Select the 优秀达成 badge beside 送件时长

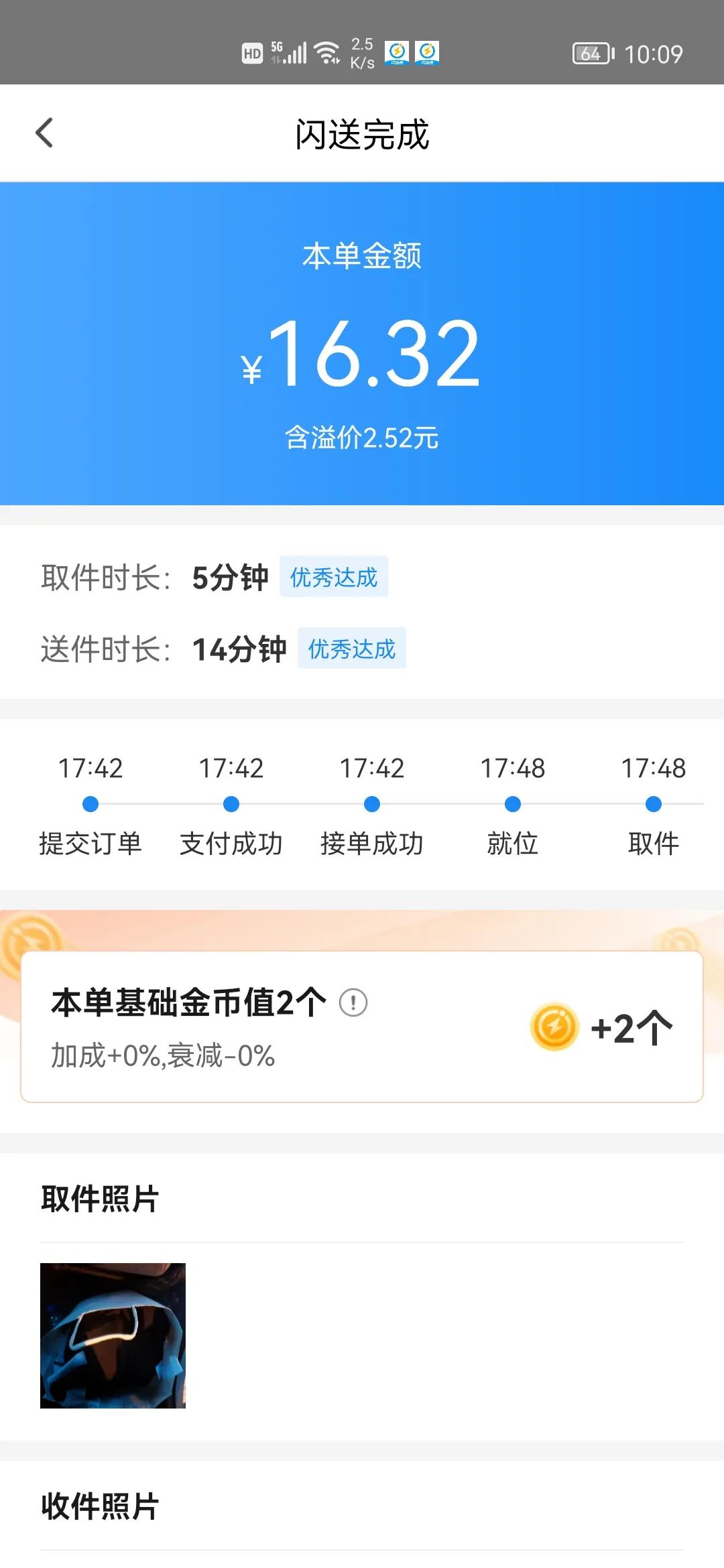[x=352, y=649]
